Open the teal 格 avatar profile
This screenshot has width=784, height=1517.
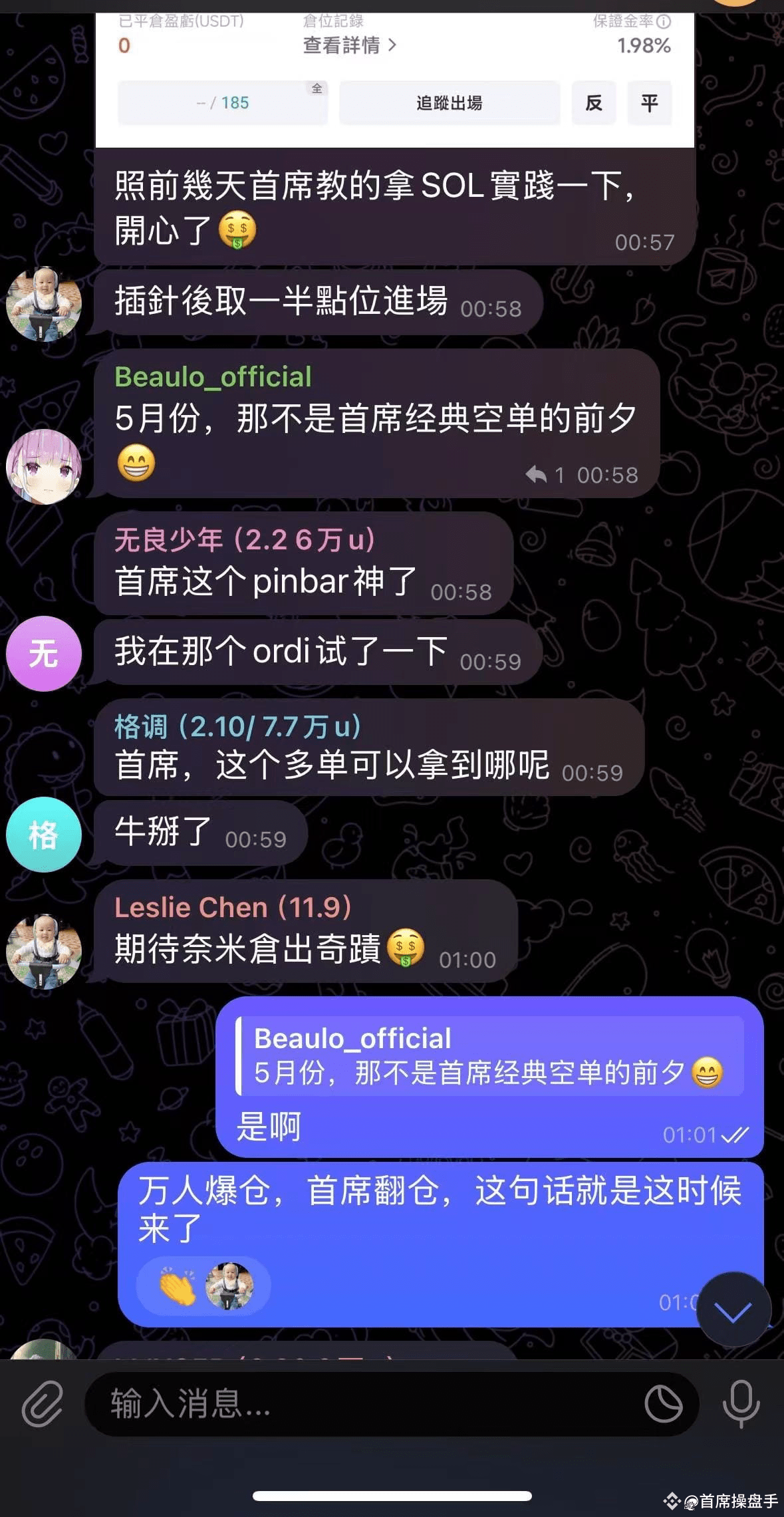pyautogui.click(x=44, y=835)
